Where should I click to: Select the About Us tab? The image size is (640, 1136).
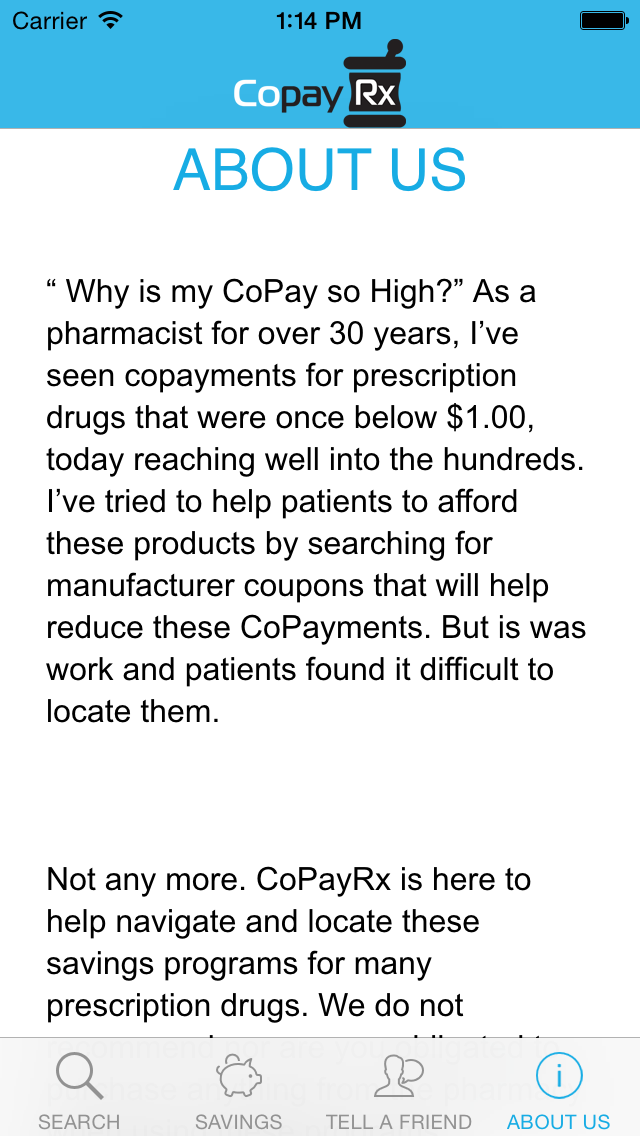pyautogui.click(x=558, y=1090)
